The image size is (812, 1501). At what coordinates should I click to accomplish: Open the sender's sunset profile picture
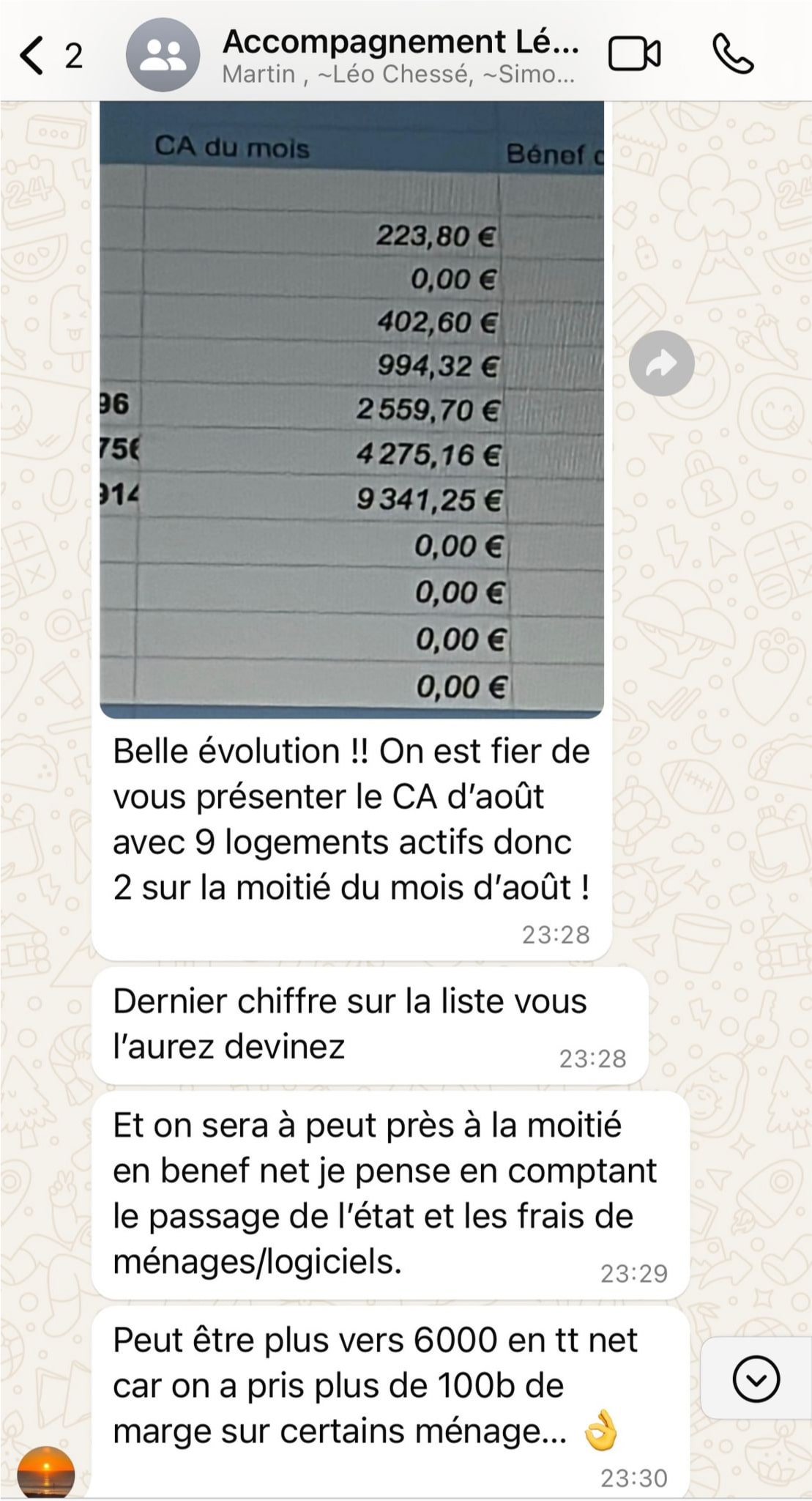(x=46, y=1473)
